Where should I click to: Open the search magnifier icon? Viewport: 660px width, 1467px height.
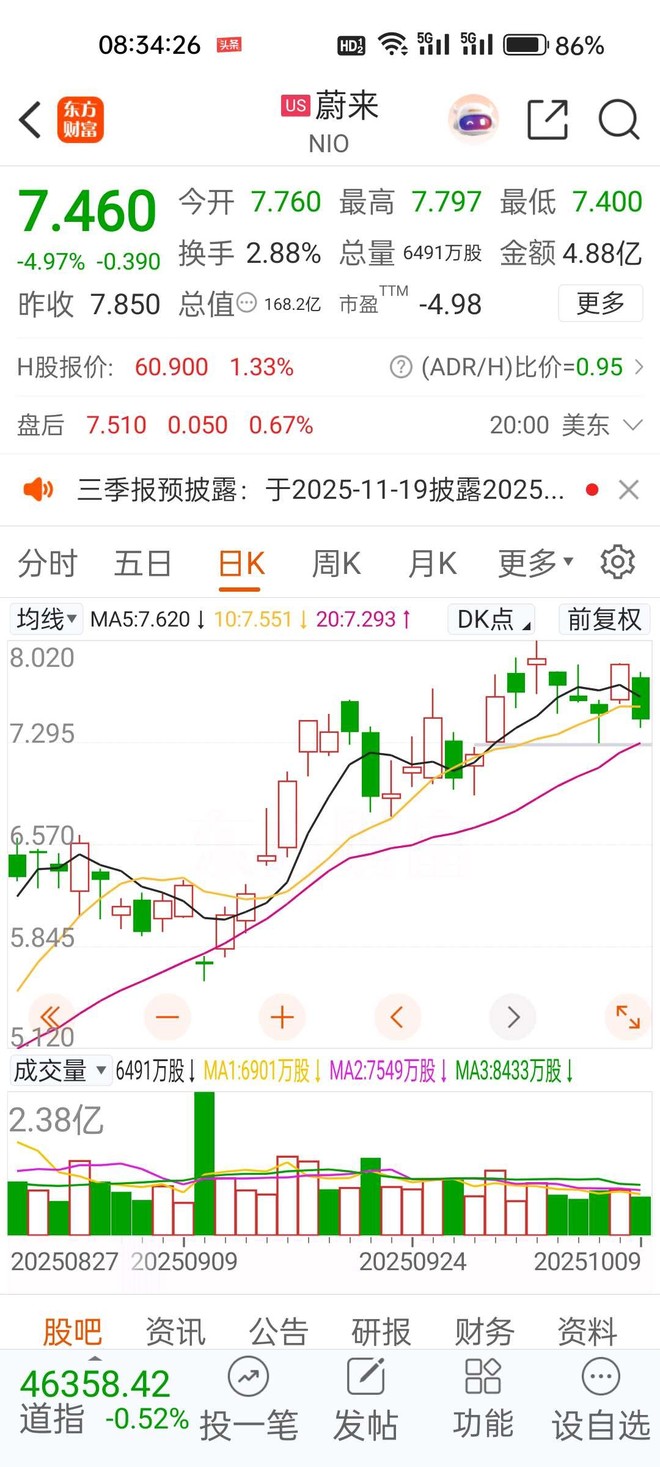[618, 121]
